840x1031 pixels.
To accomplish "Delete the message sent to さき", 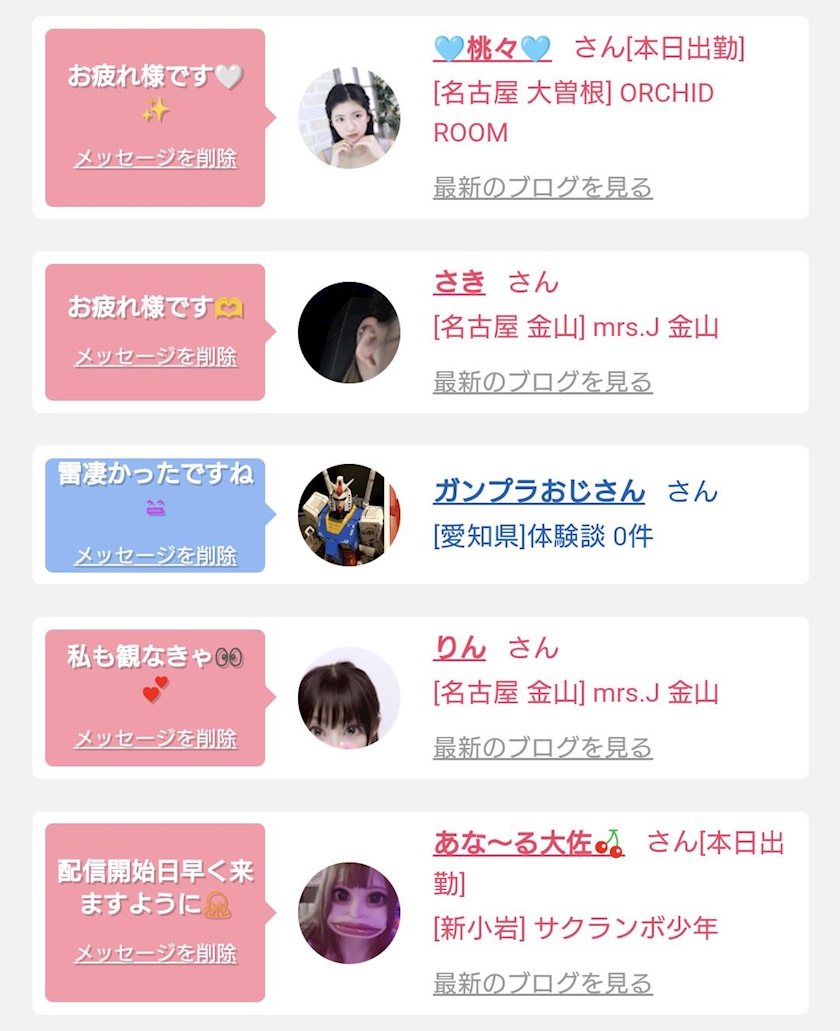I will tap(155, 356).
